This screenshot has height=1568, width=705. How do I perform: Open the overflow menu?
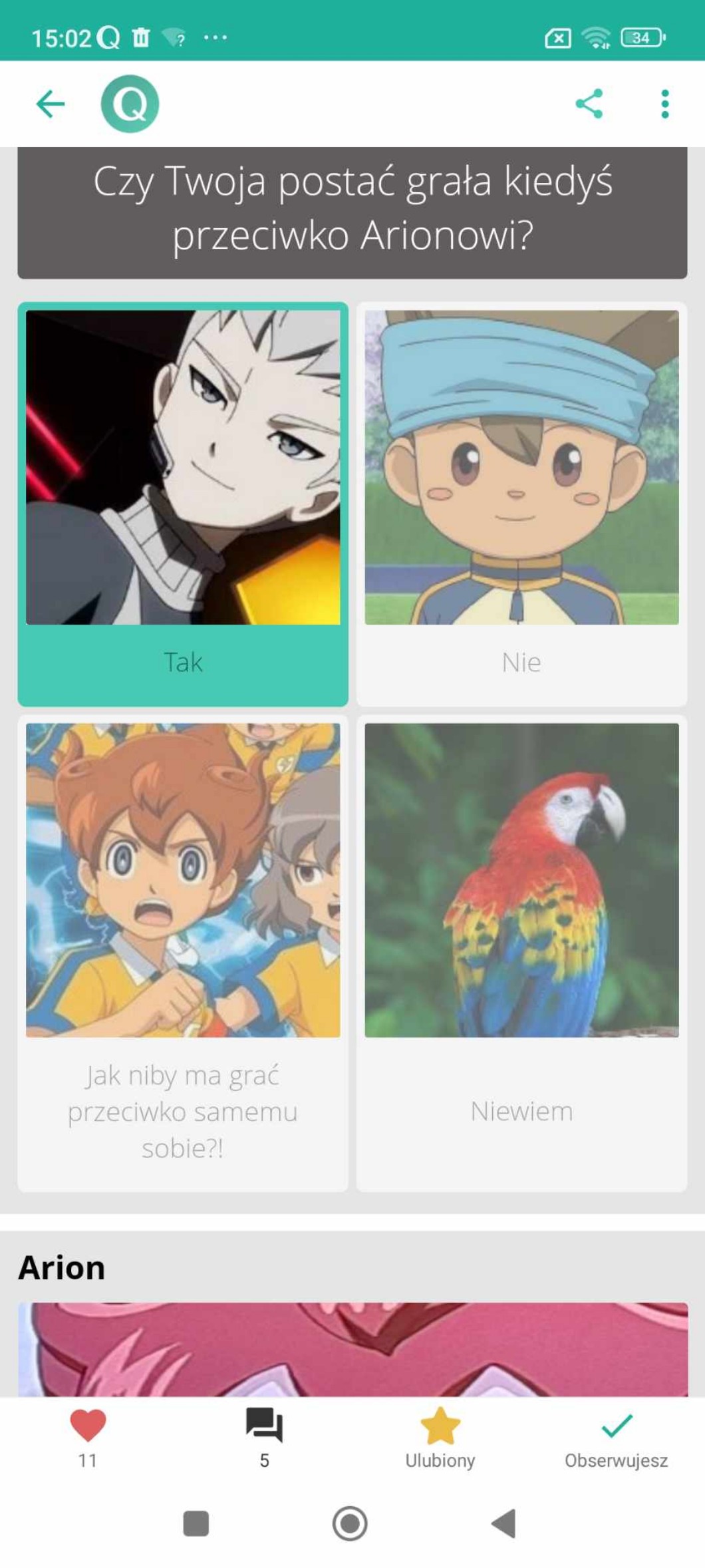tap(664, 104)
